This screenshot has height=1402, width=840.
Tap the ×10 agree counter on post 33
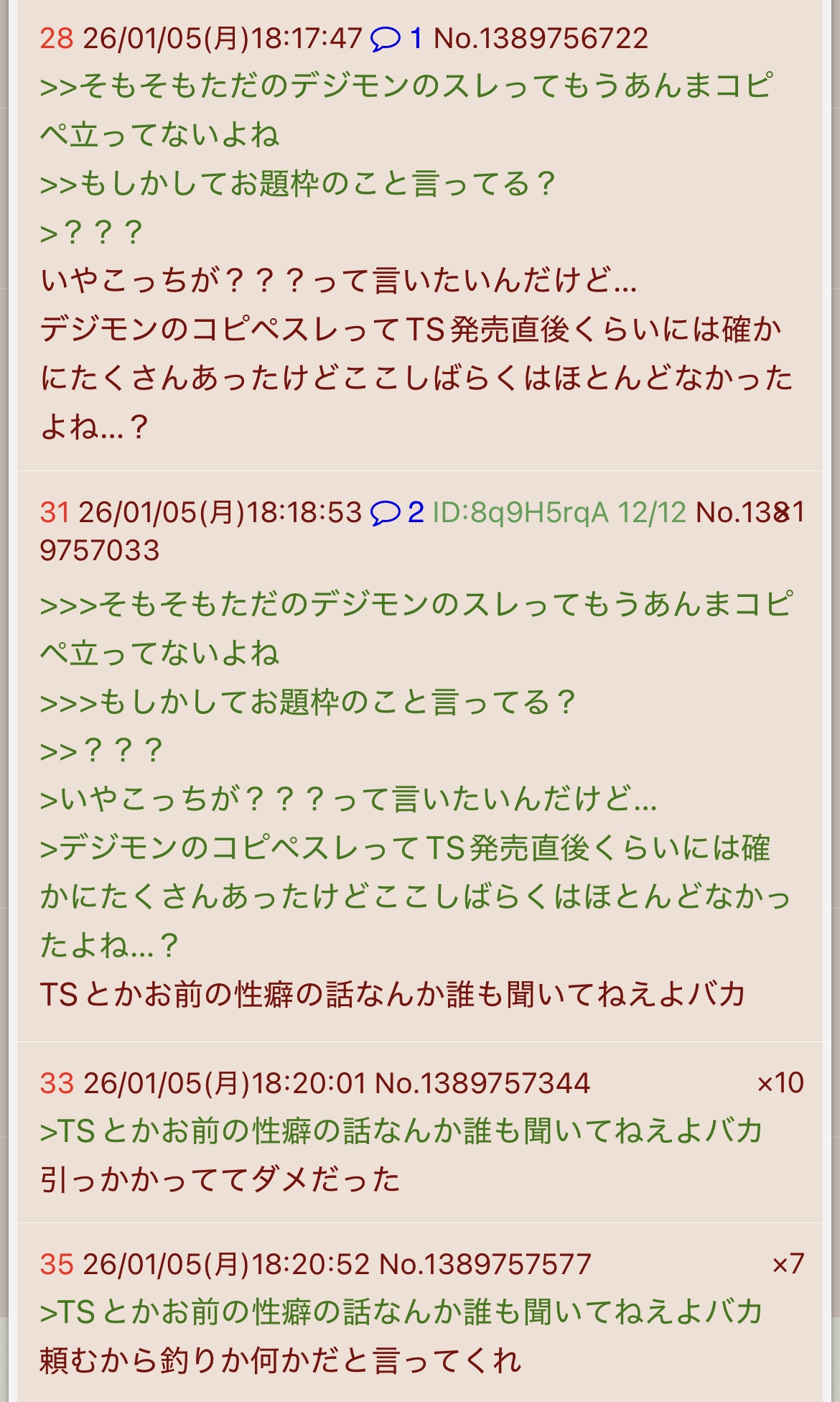click(780, 1083)
